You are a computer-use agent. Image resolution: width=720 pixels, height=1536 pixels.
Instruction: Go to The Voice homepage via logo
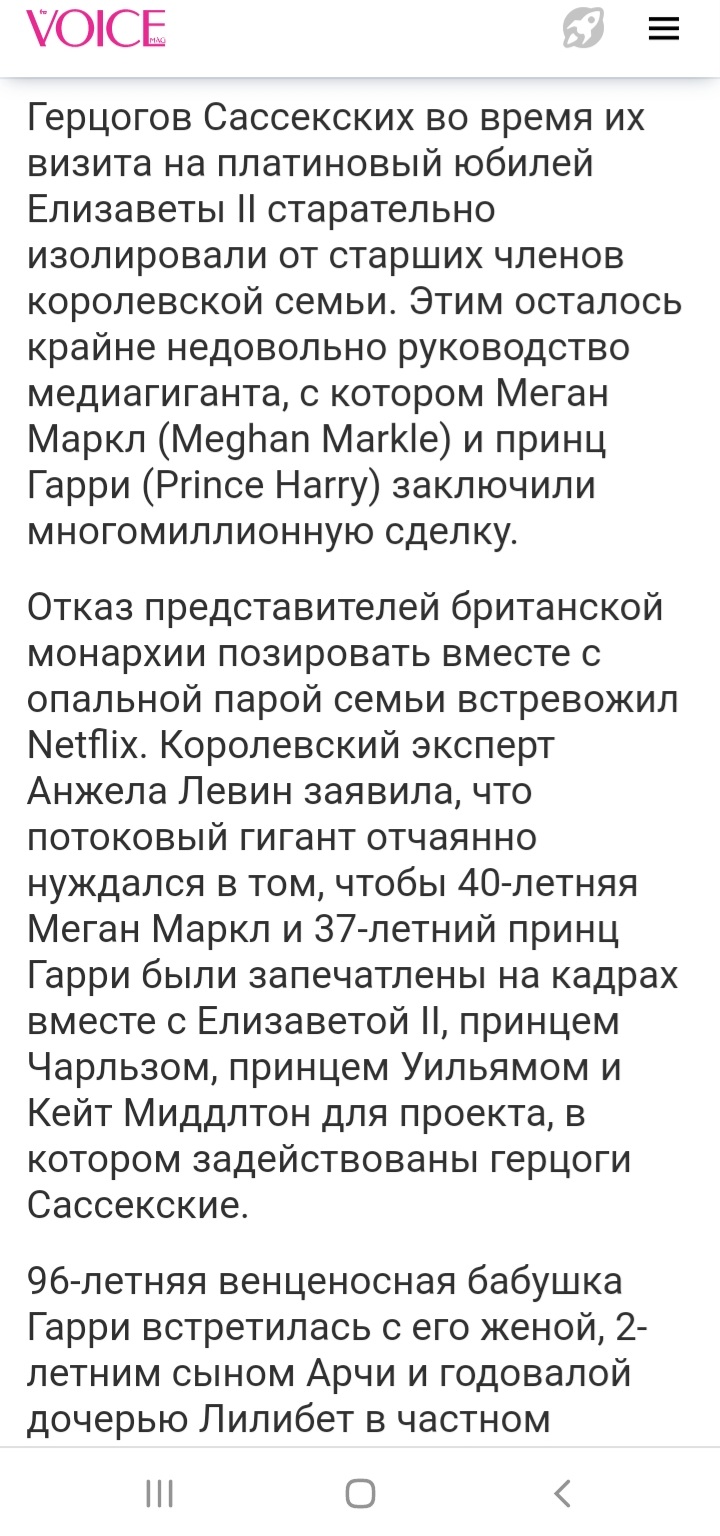coord(96,29)
